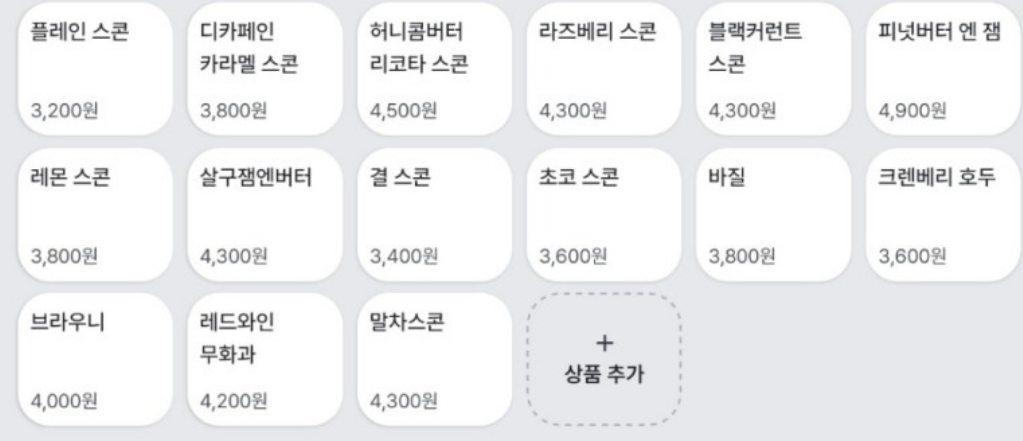This screenshot has height=441, width=1023.
Task: Select the 초코 스콘 item
Action: point(603,216)
